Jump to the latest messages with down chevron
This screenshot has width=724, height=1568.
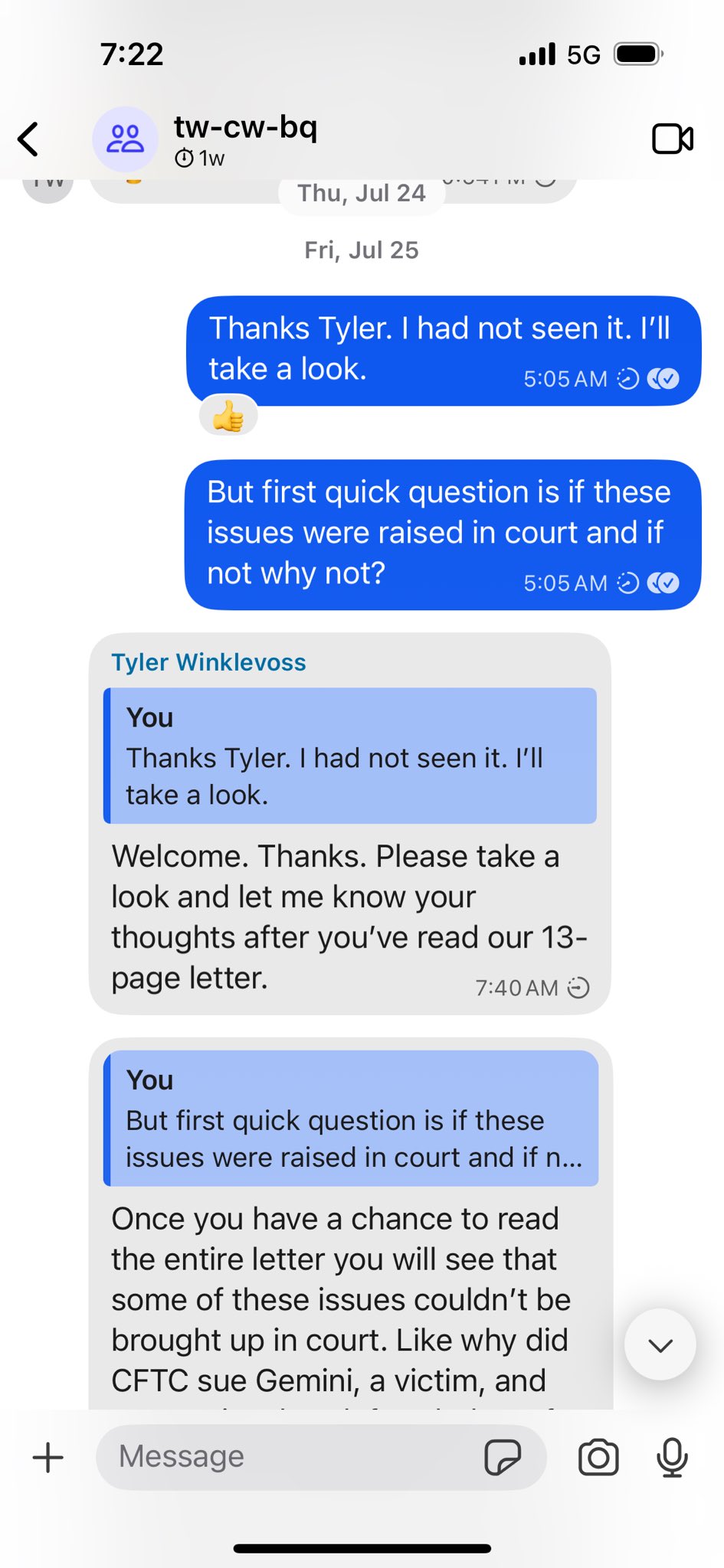pos(660,1344)
